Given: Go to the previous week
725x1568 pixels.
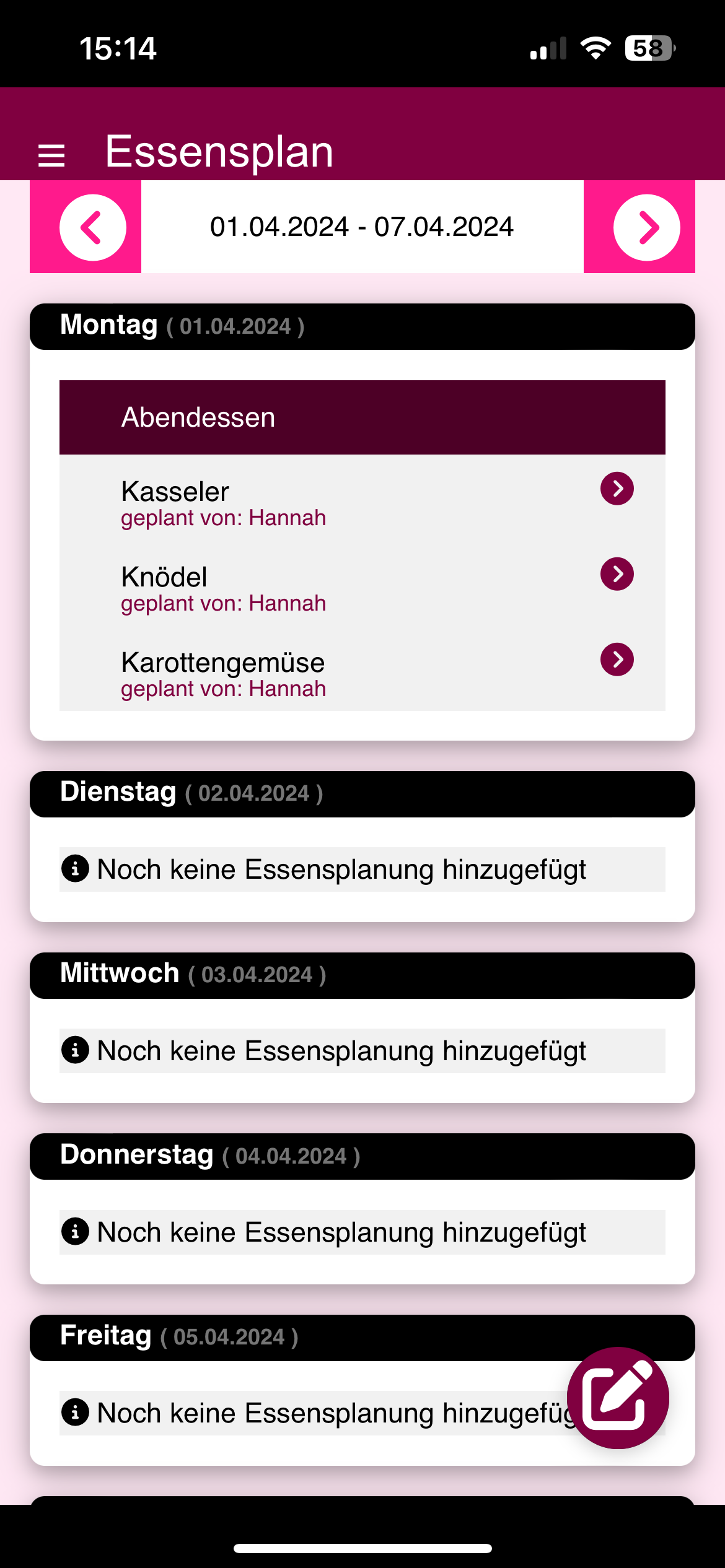Looking at the screenshot, I should (x=92, y=227).
